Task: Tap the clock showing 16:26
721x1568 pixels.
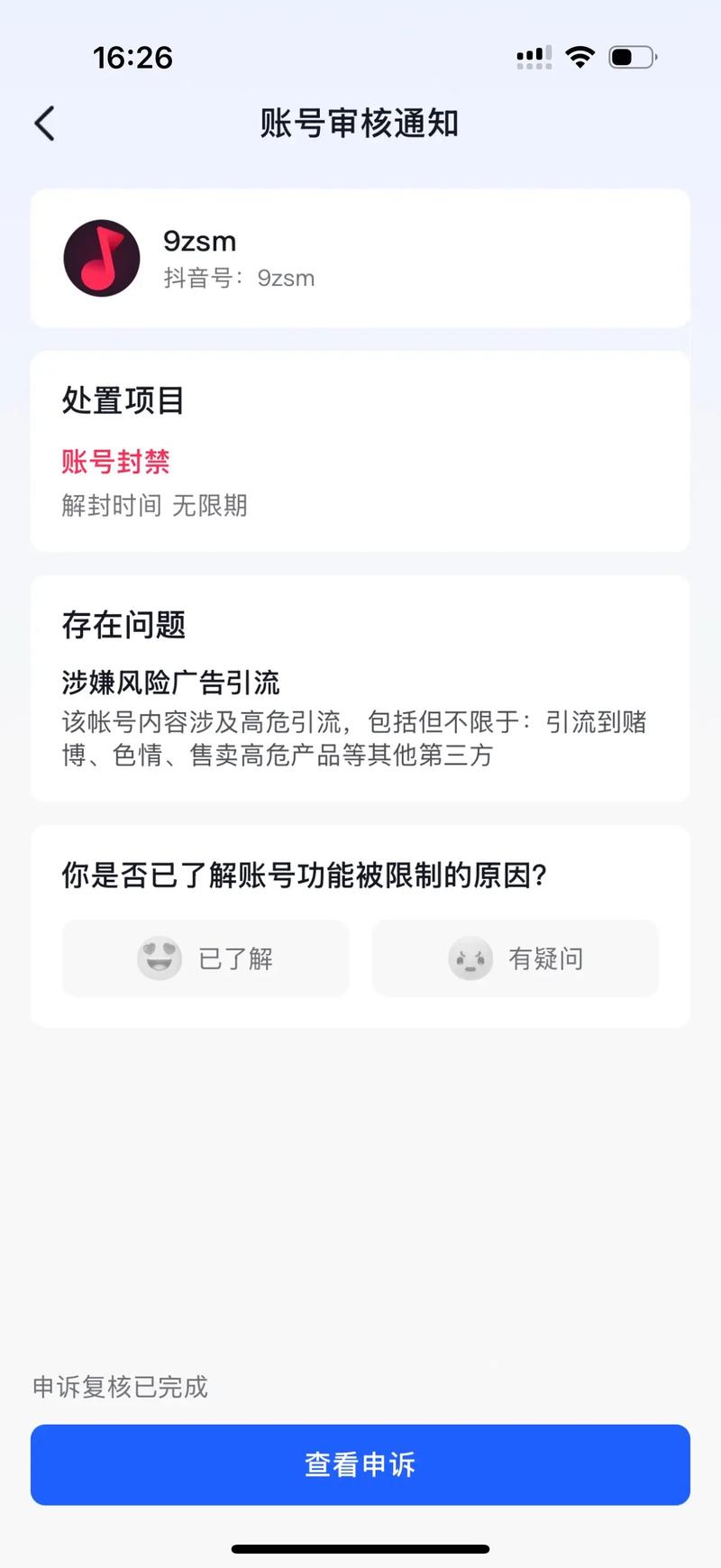Action: pyautogui.click(x=132, y=58)
